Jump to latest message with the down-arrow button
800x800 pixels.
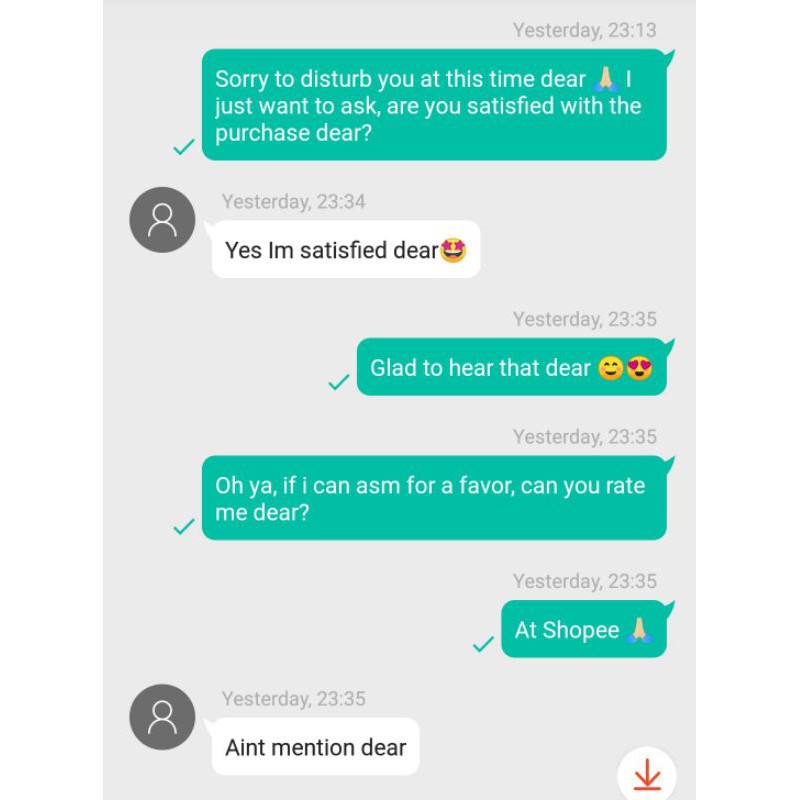pyautogui.click(x=646, y=775)
